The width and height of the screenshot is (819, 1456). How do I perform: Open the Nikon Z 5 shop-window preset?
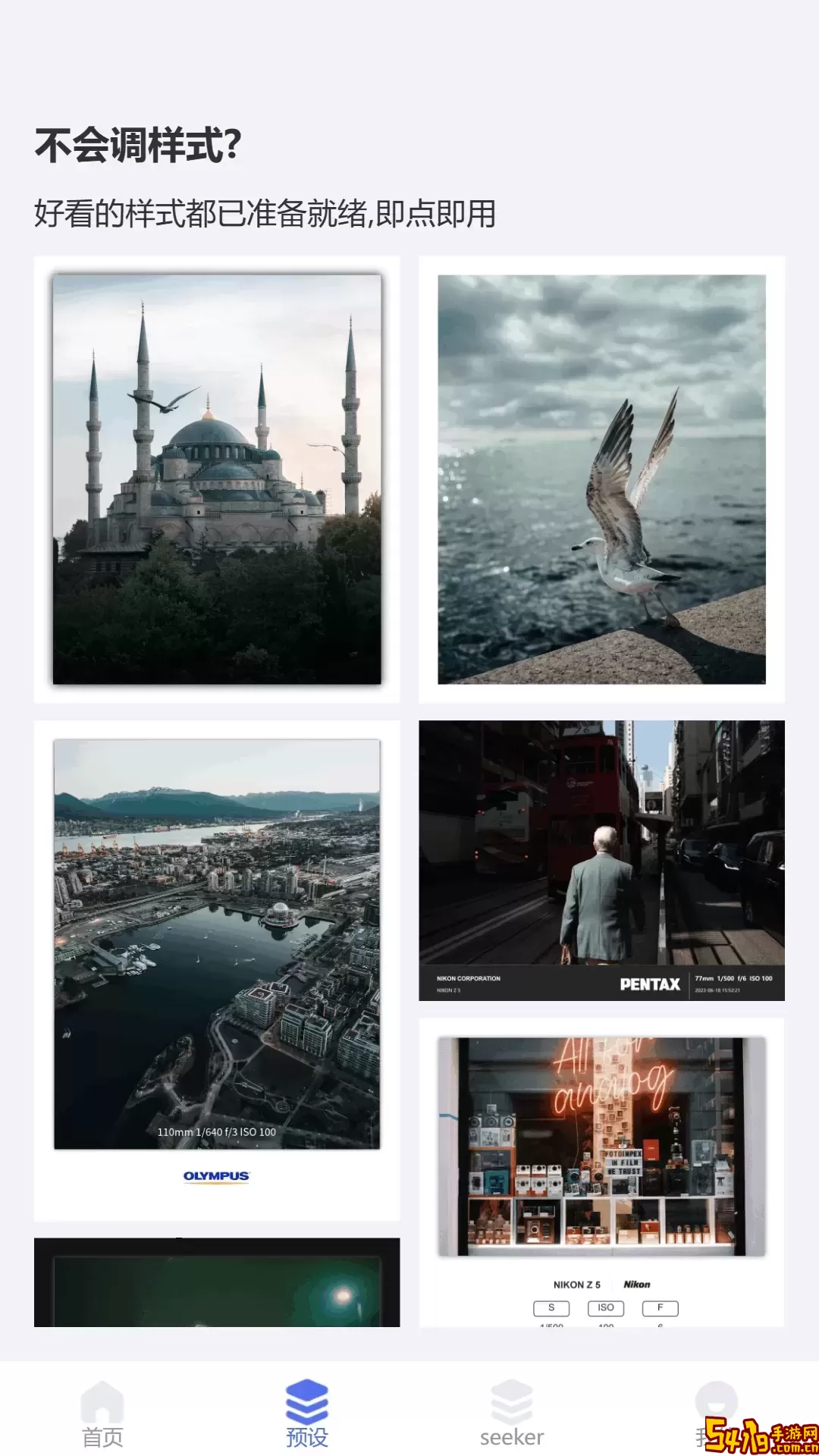pos(601,1172)
